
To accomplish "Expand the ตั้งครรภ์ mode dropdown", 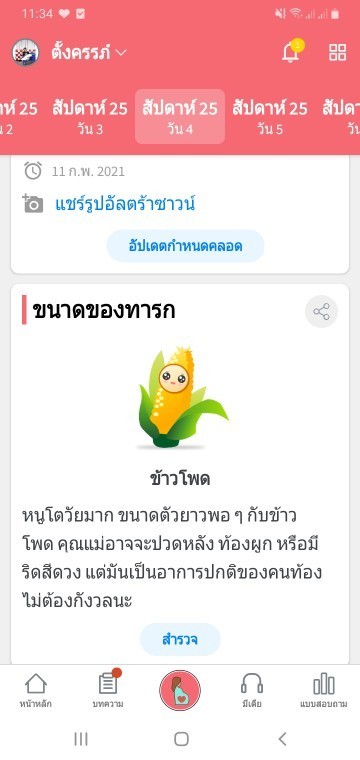I will pyautogui.click(x=89, y=52).
